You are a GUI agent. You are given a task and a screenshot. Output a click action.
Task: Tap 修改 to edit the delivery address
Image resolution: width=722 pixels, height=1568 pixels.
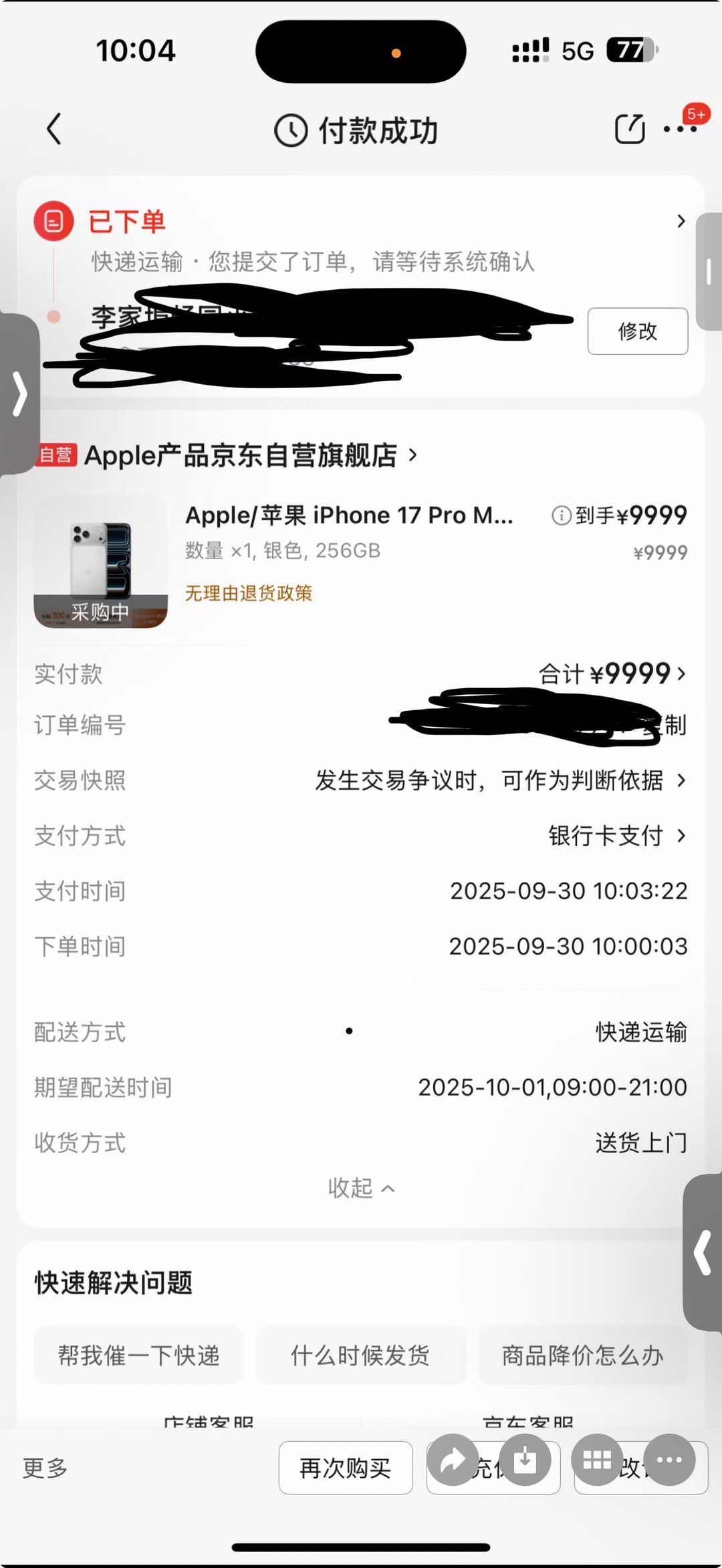click(637, 331)
